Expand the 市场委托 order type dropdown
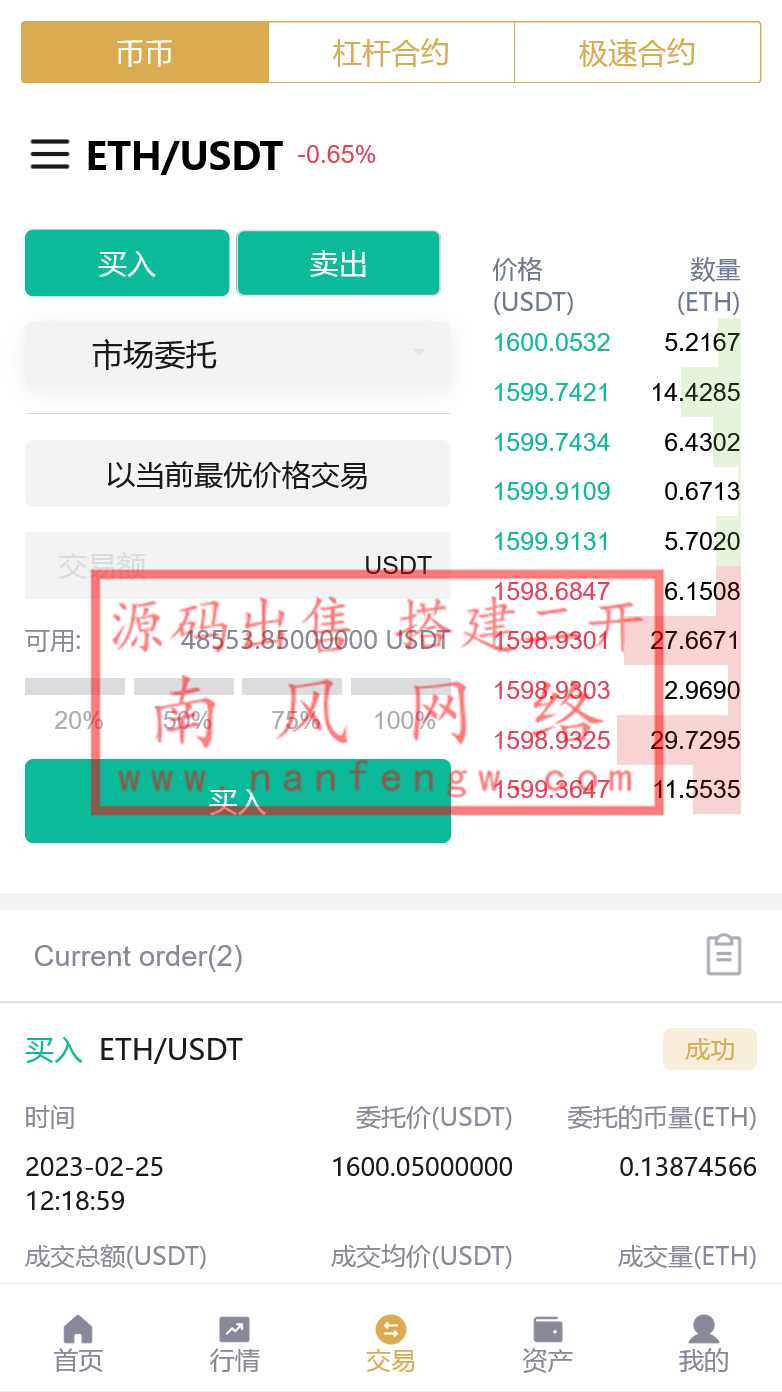Viewport: 782px width, 1392px height. click(238, 355)
